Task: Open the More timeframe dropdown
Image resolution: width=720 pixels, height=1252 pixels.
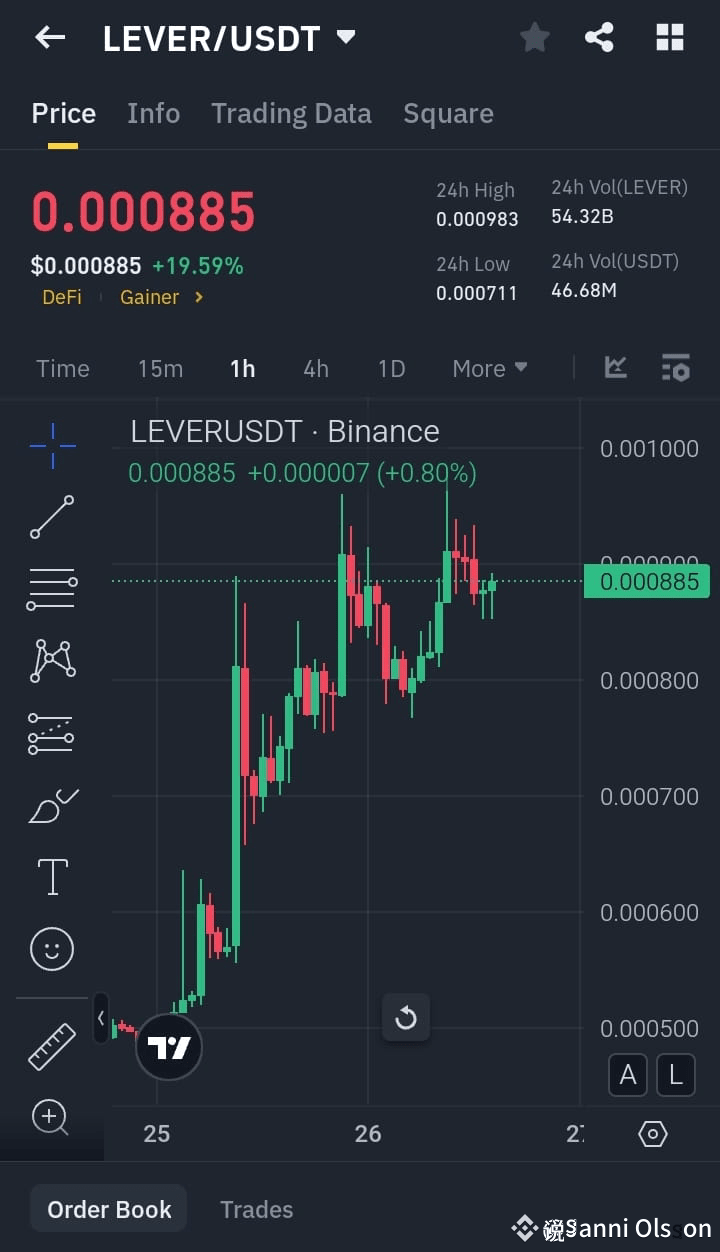Action: (x=489, y=368)
